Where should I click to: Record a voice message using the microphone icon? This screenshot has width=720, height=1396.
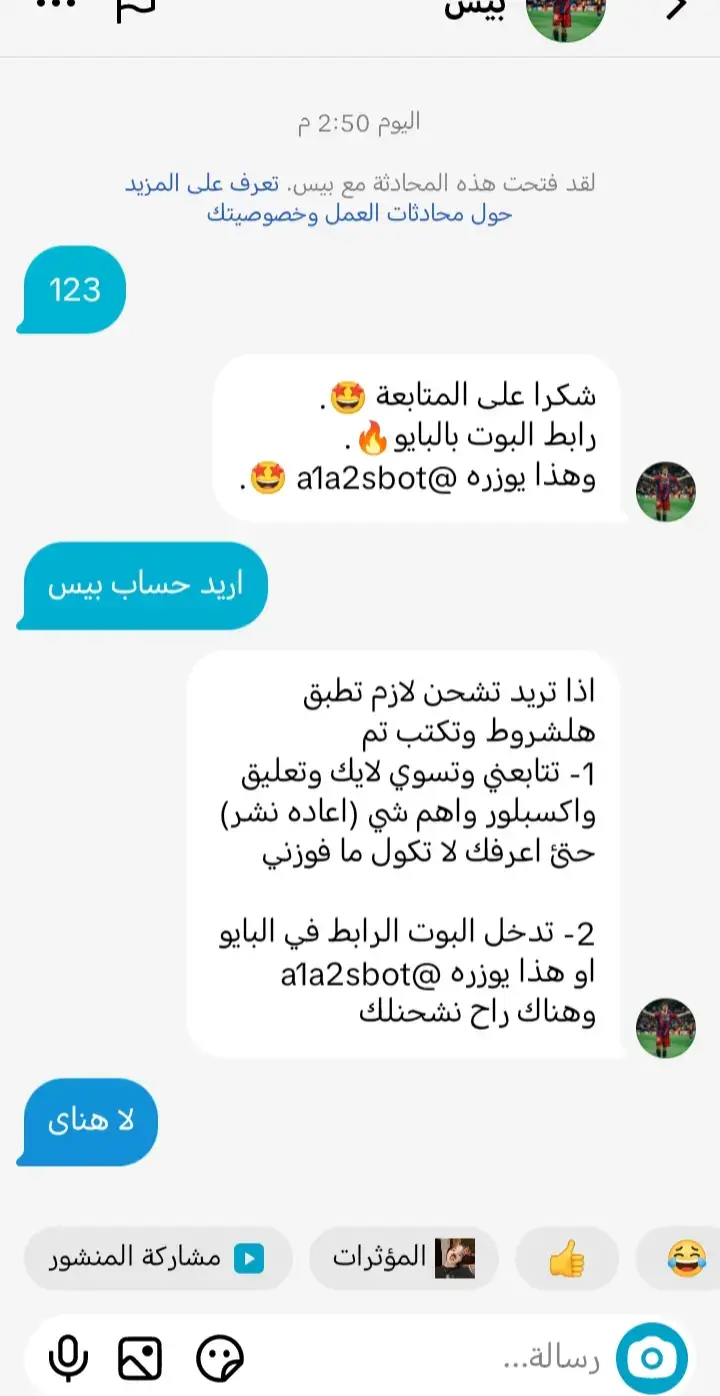(x=65, y=1358)
